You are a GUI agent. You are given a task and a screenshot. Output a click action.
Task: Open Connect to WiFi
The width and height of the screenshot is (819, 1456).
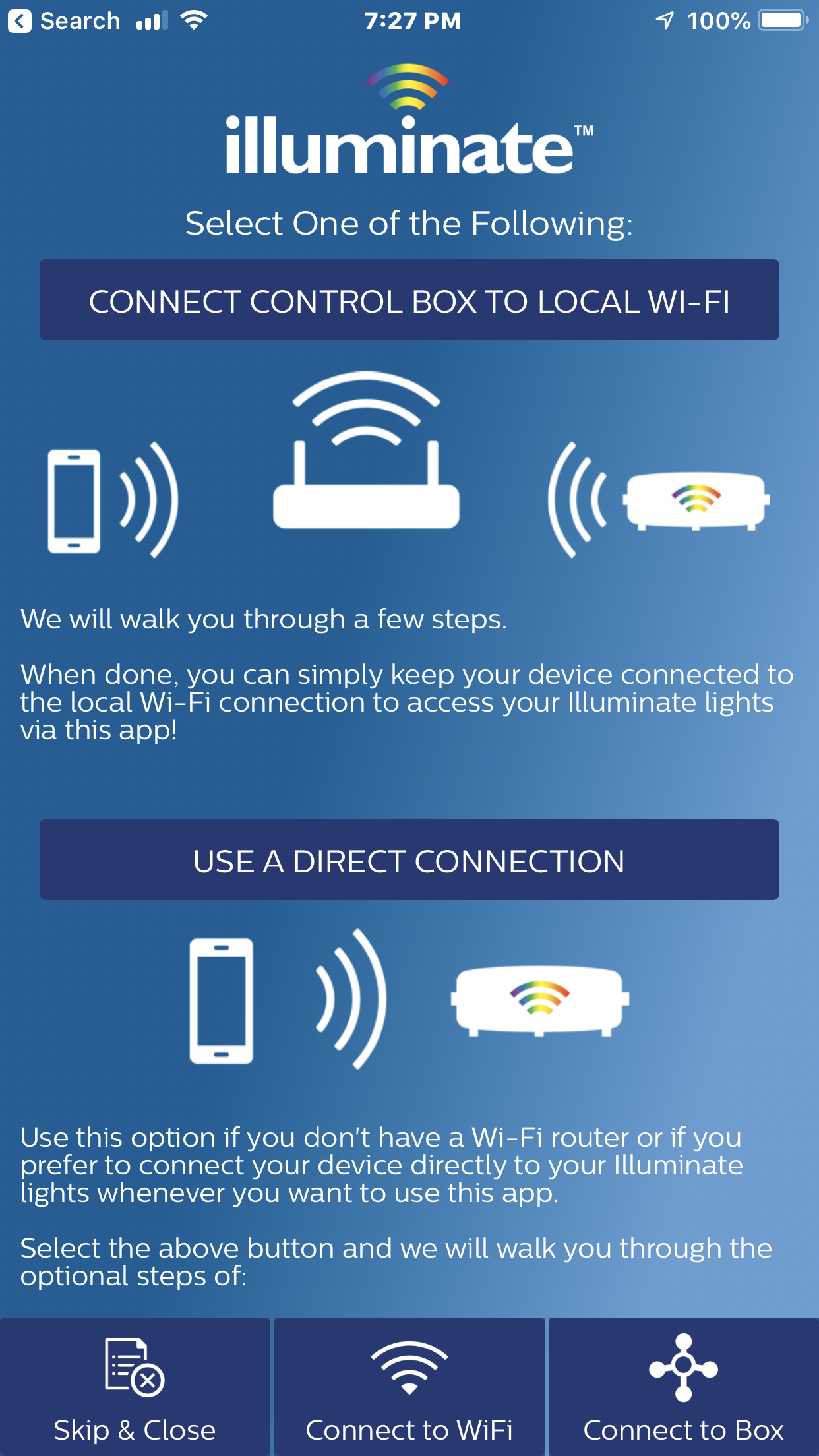409,1387
